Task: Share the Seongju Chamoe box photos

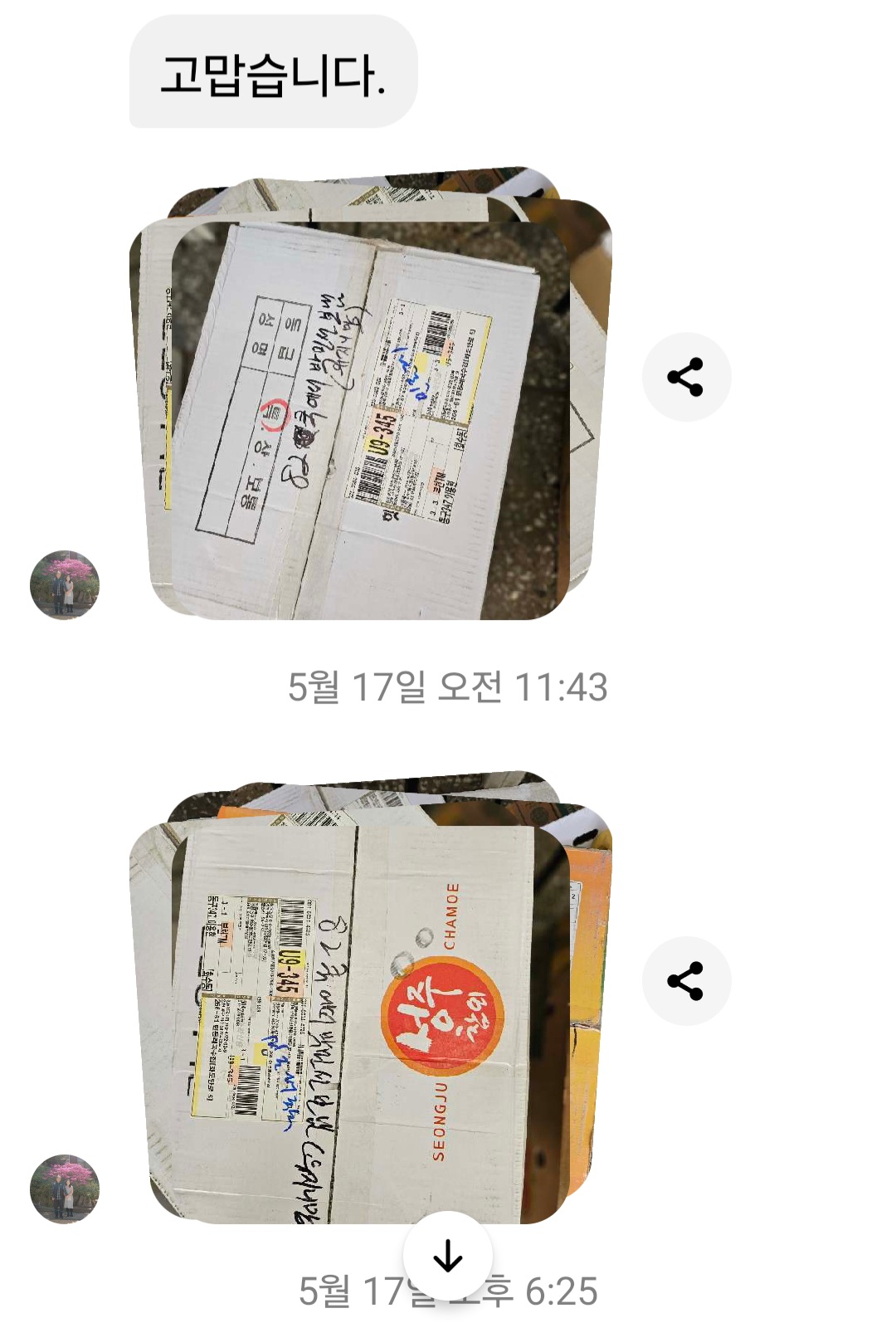Action: pyautogui.click(x=686, y=981)
